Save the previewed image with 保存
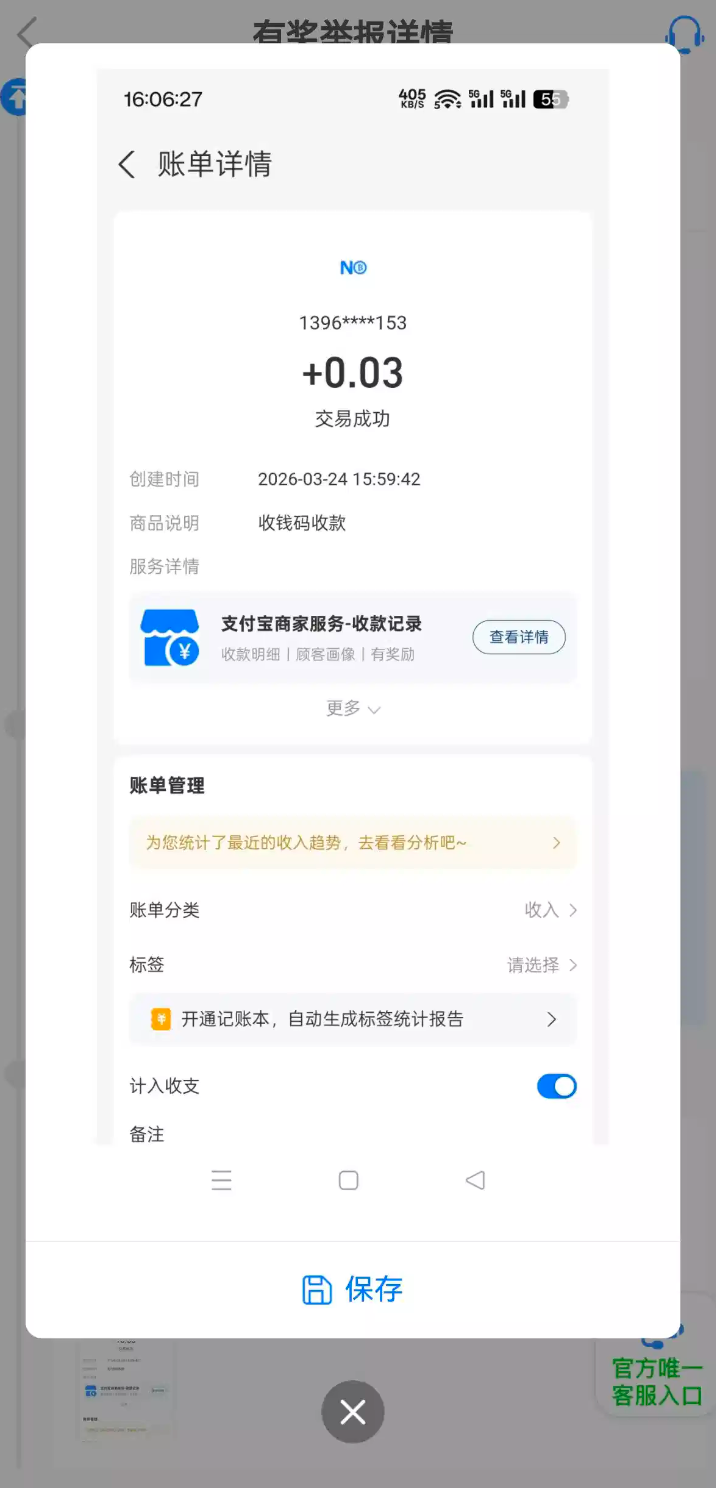Image resolution: width=716 pixels, height=1488 pixels. point(353,1289)
